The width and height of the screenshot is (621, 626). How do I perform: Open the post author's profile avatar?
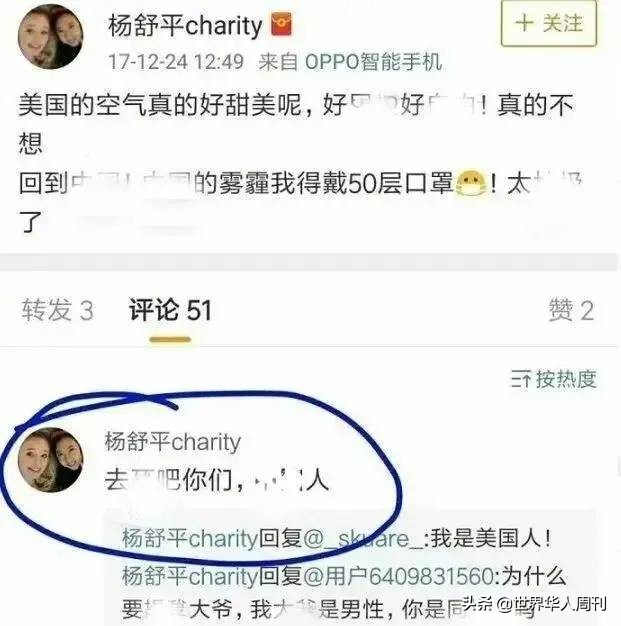point(50,37)
